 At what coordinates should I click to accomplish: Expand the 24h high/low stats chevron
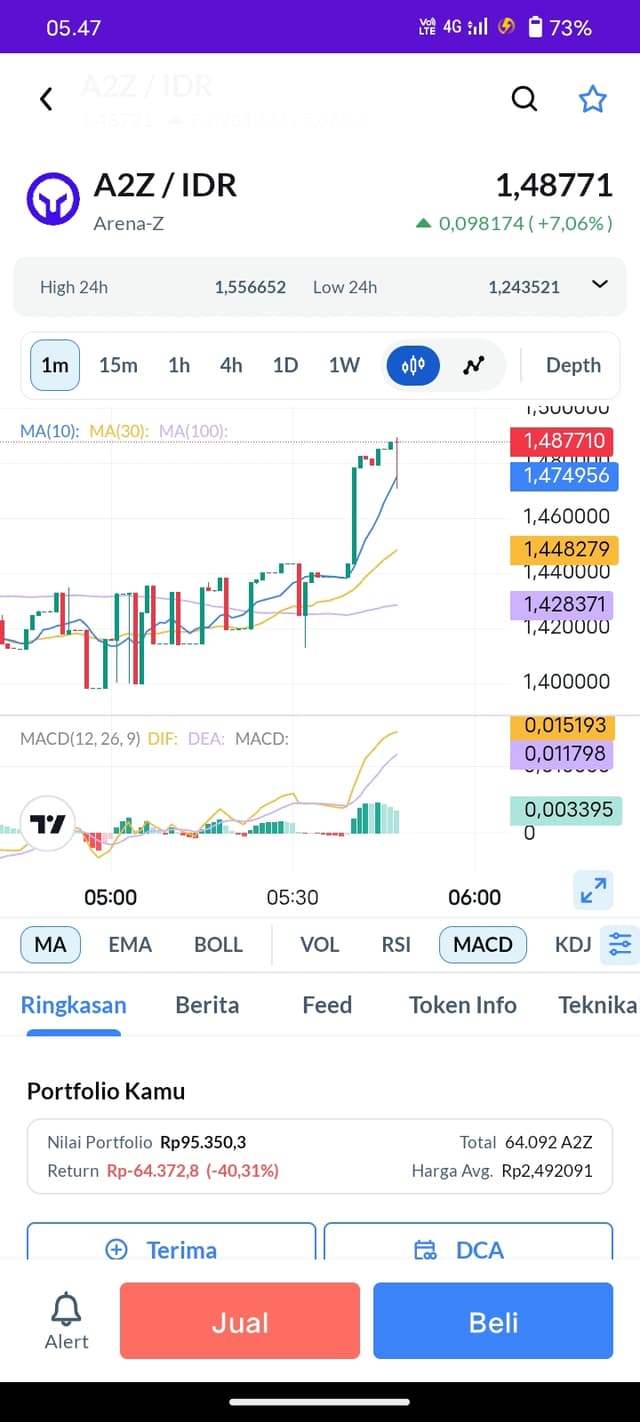[x=600, y=285]
